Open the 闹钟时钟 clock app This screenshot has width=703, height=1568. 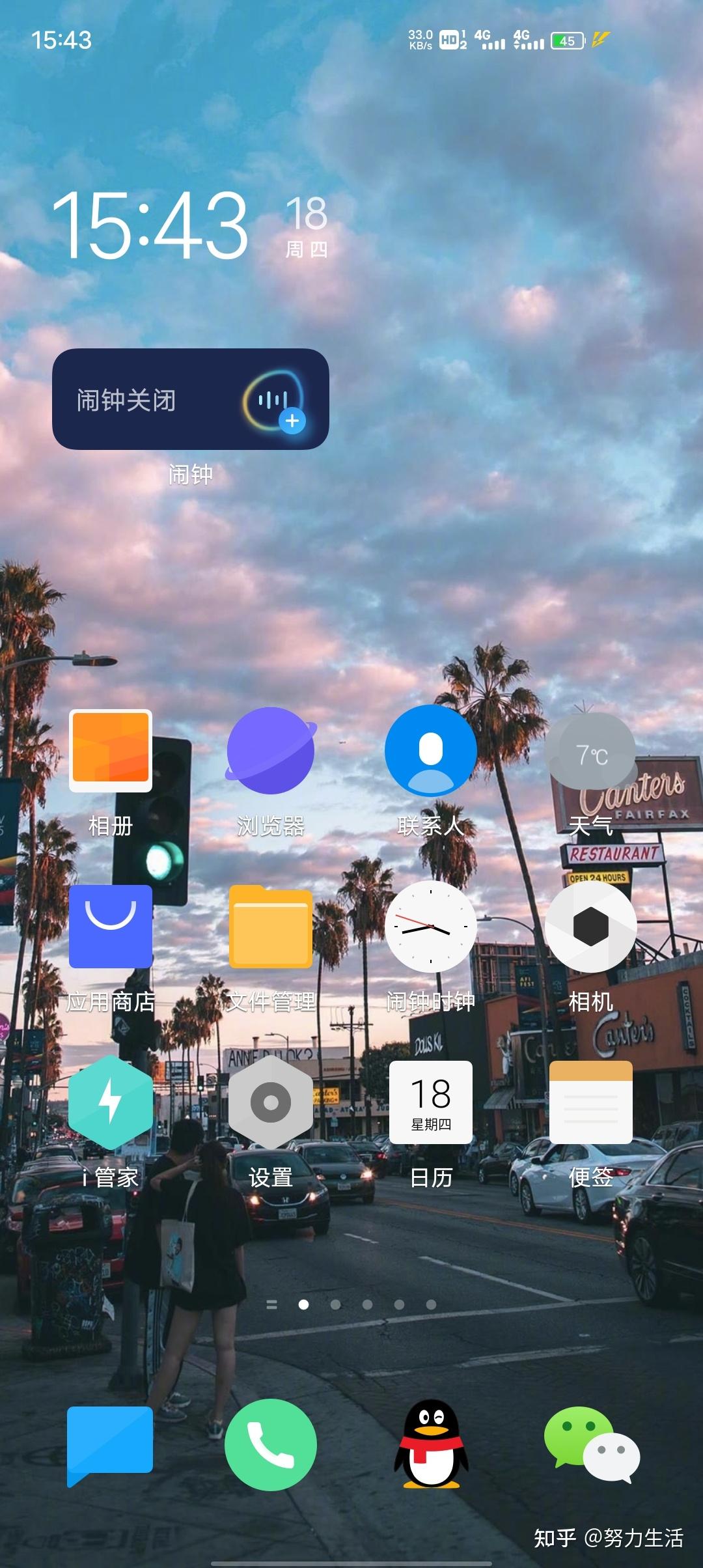[x=431, y=926]
